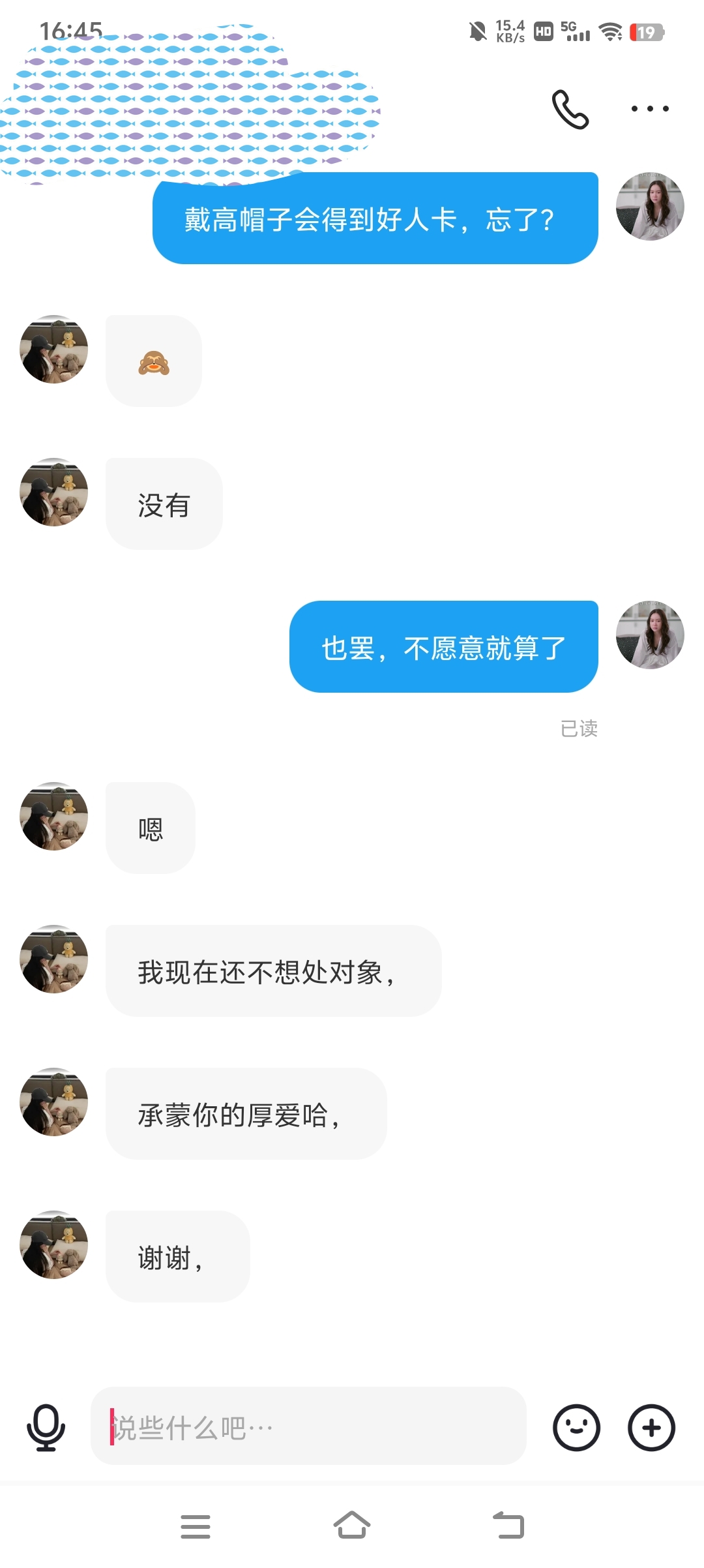Open sender's avatar beside 没有 message
Image resolution: width=704 pixels, height=1568 pixels.
(x=54, y=492)
